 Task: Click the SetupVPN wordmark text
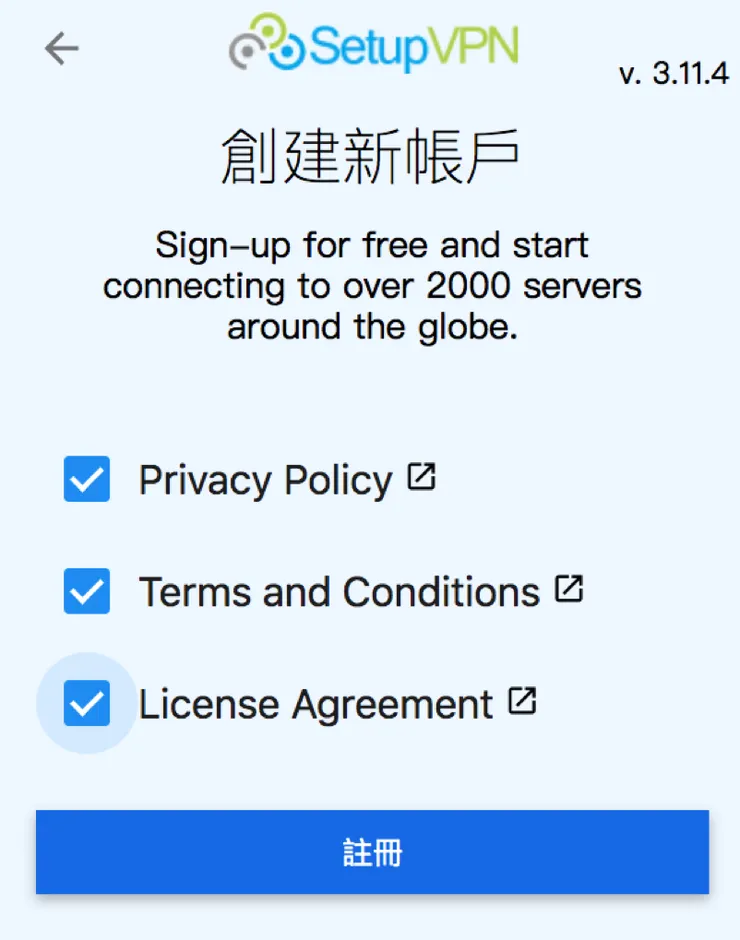pyautogui.click(x=414, y=45)
